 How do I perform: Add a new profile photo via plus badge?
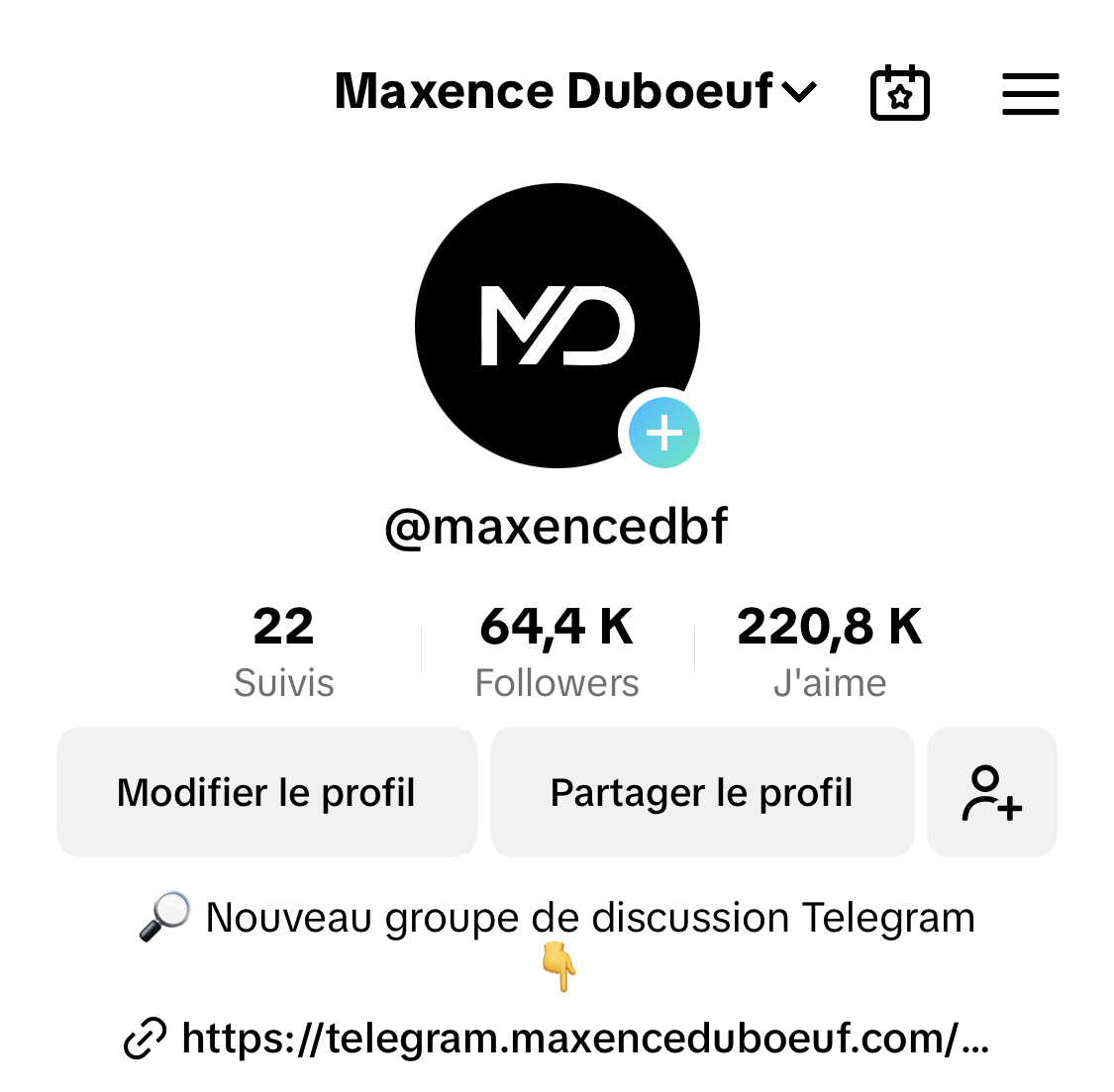[663, 433]
